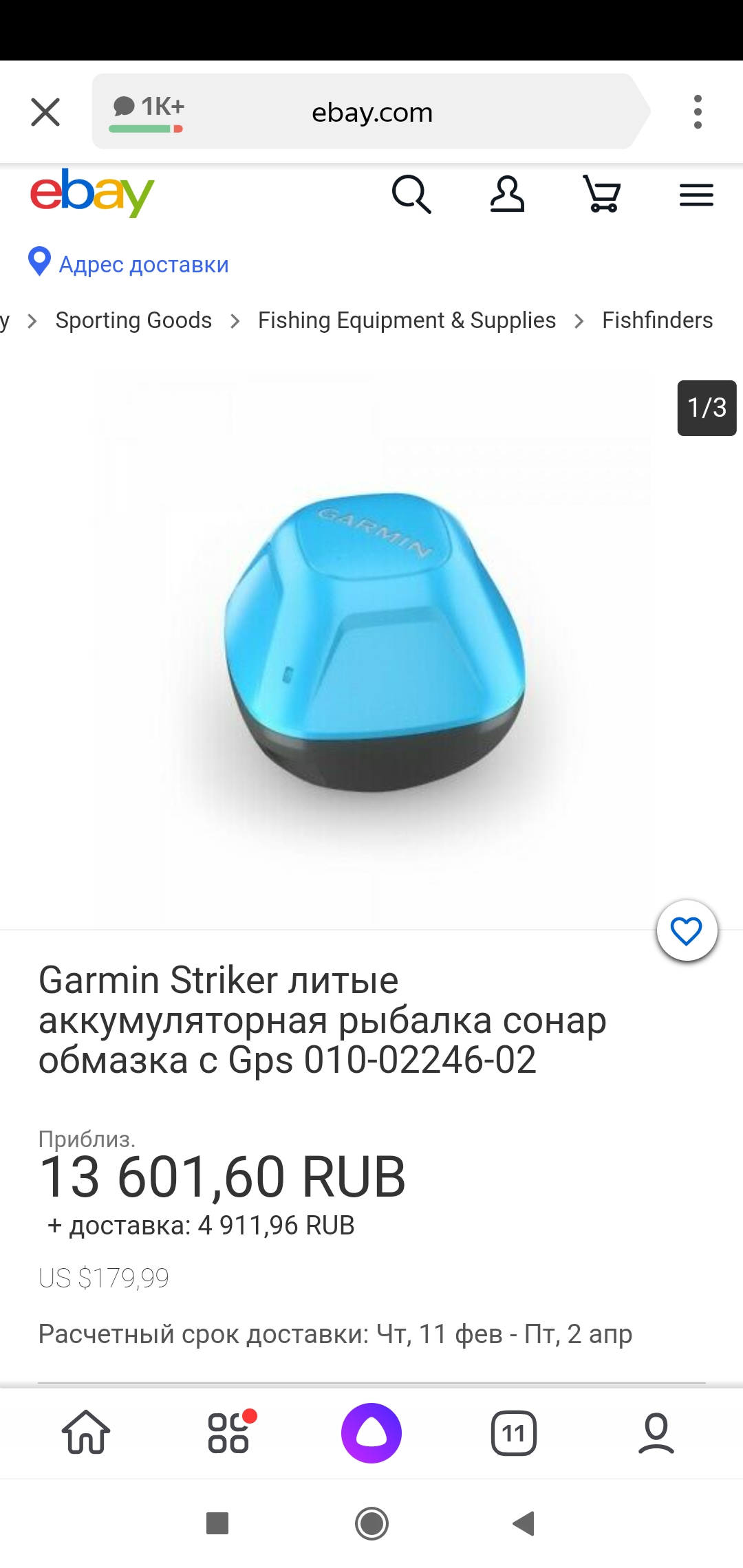Open the eBay account profile icon
743x1568 pixels.
point(507,195)
